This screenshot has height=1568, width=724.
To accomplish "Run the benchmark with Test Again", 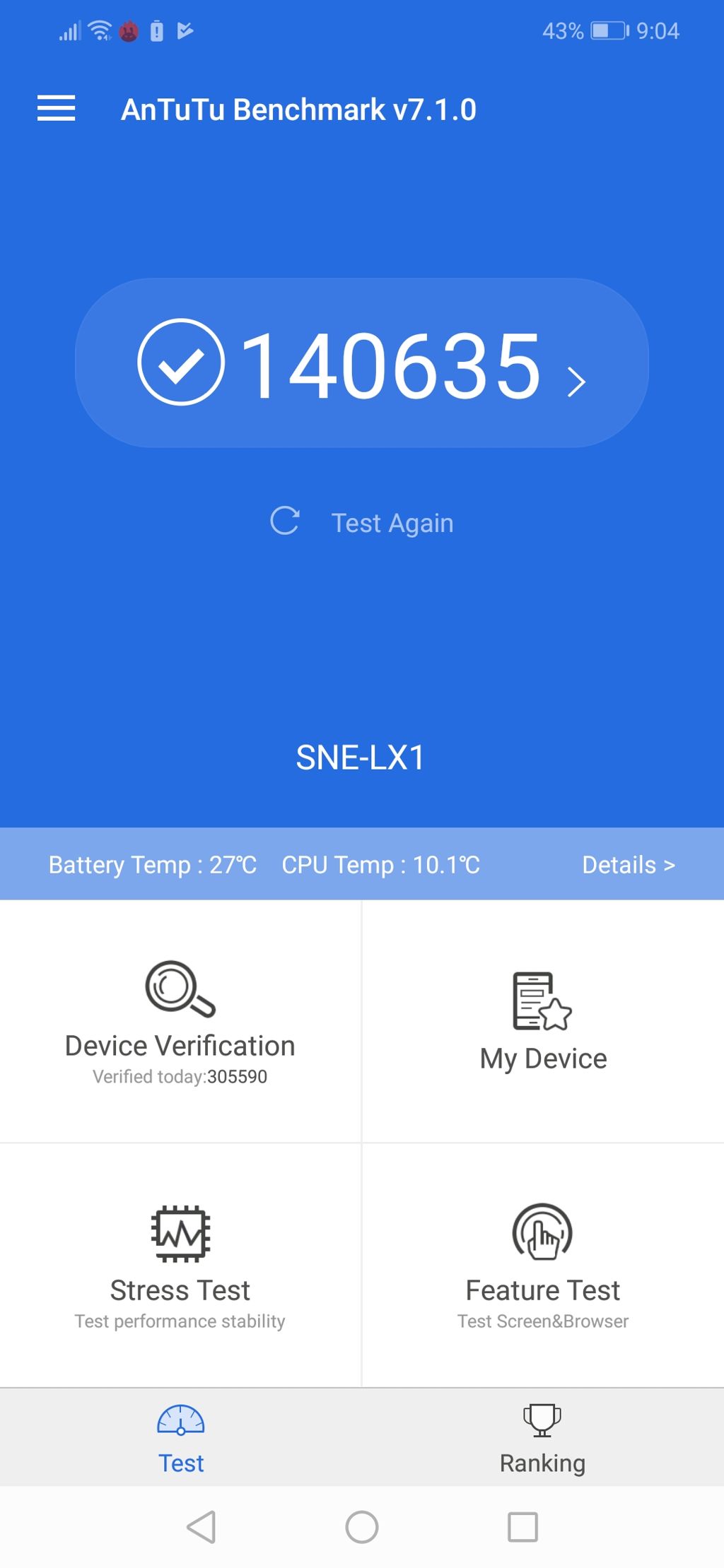I will tap(362, 522).
